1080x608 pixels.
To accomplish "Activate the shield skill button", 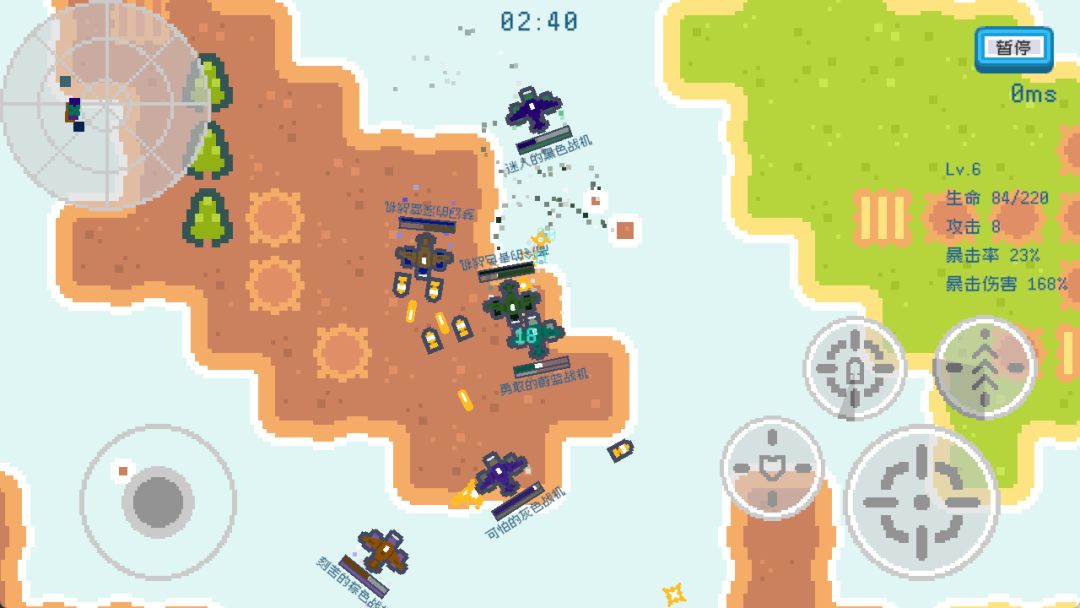I will pyautogui.click(x=772, y=467).
